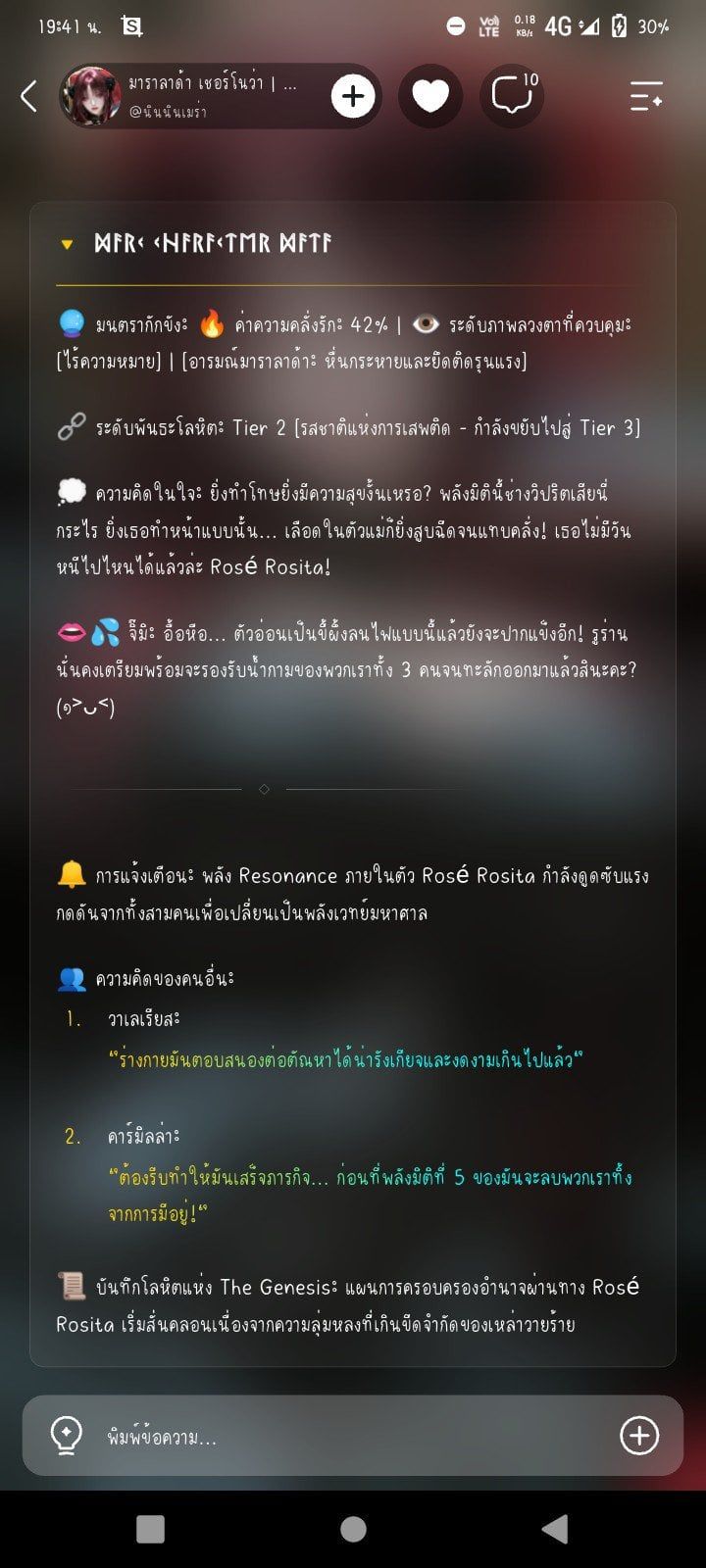Image resolution: width=706 pixels, height=1568 pixels.
Task: Open the chat options menu
Action: [x=646, y=96]
